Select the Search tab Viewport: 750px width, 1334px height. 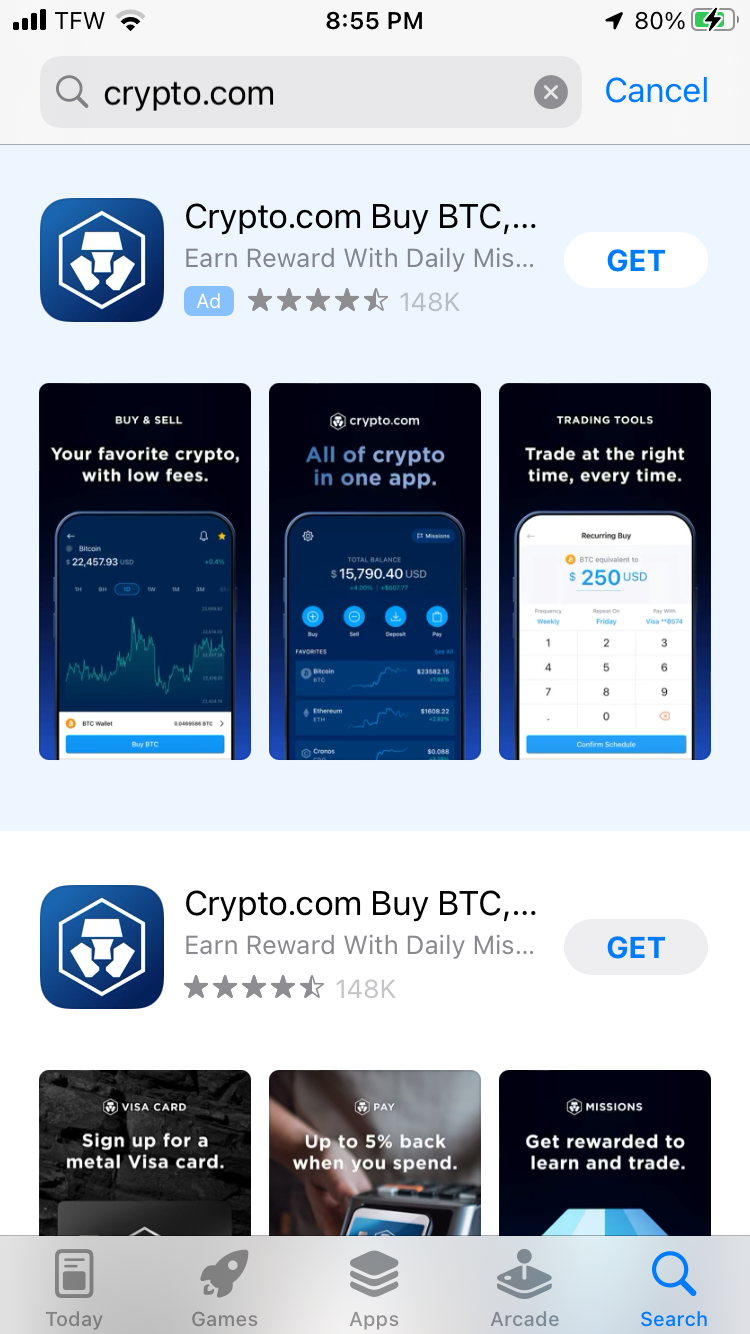coord(673,1288)
